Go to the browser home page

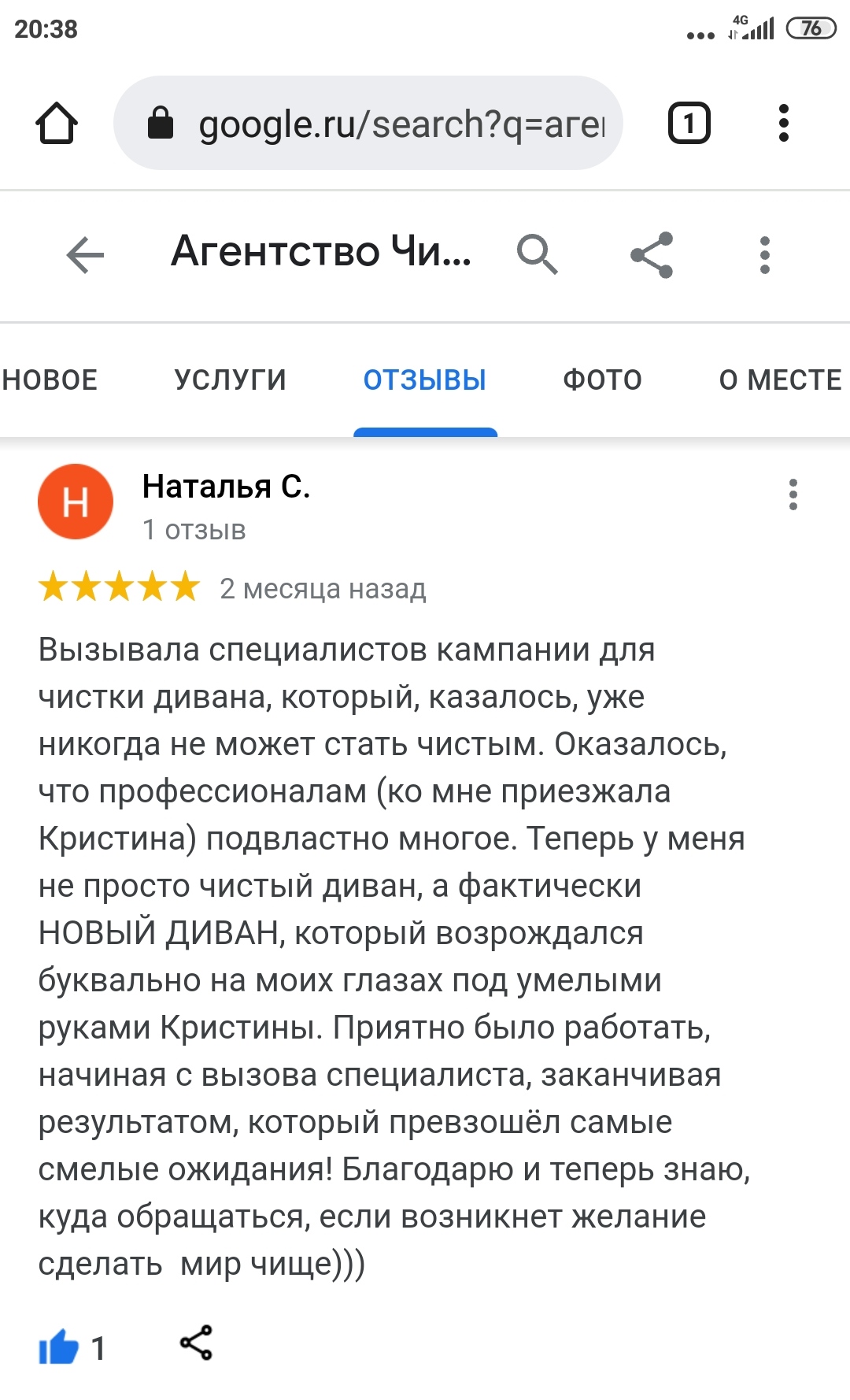click(x=57, y=124)
